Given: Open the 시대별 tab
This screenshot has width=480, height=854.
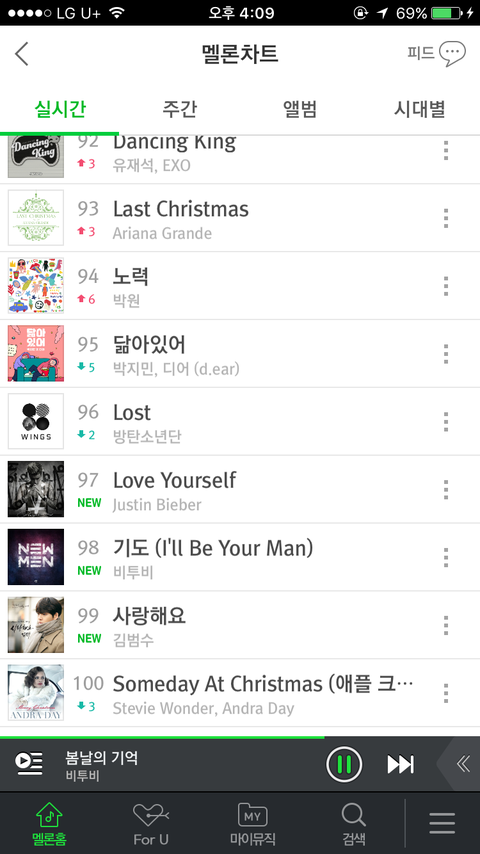Looking at the screenshot, I should click(x=420, y=109).
